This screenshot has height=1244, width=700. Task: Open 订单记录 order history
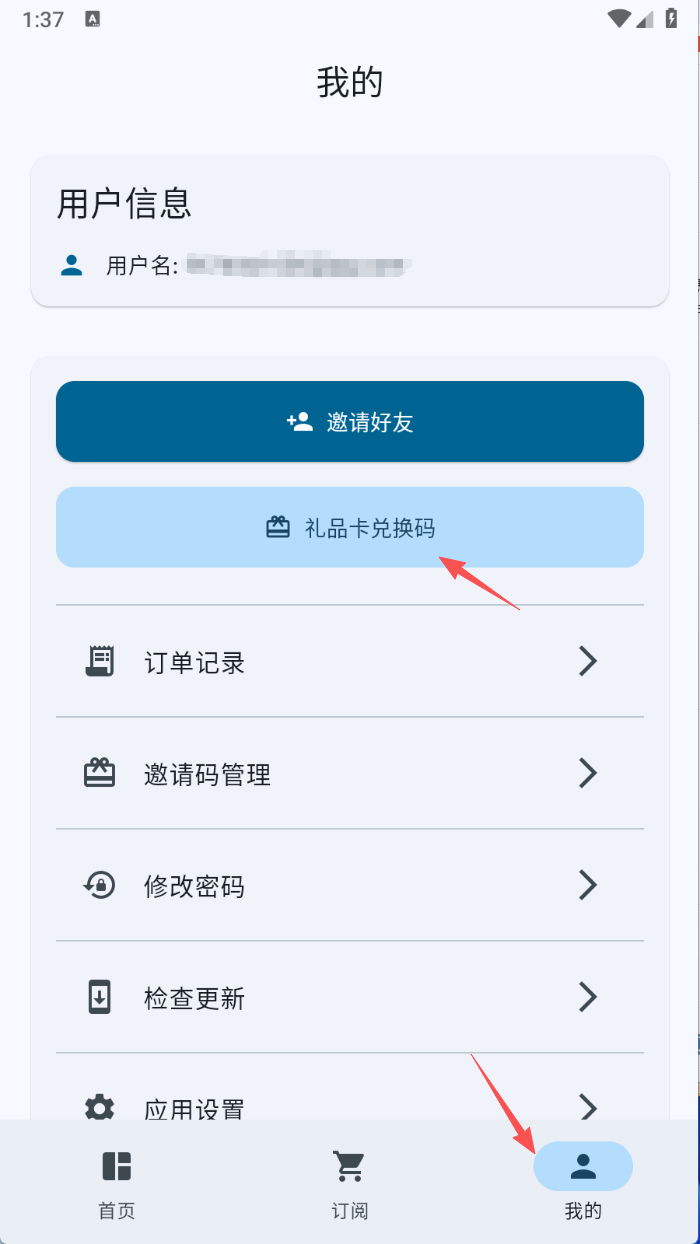click(x=349, y=661)
